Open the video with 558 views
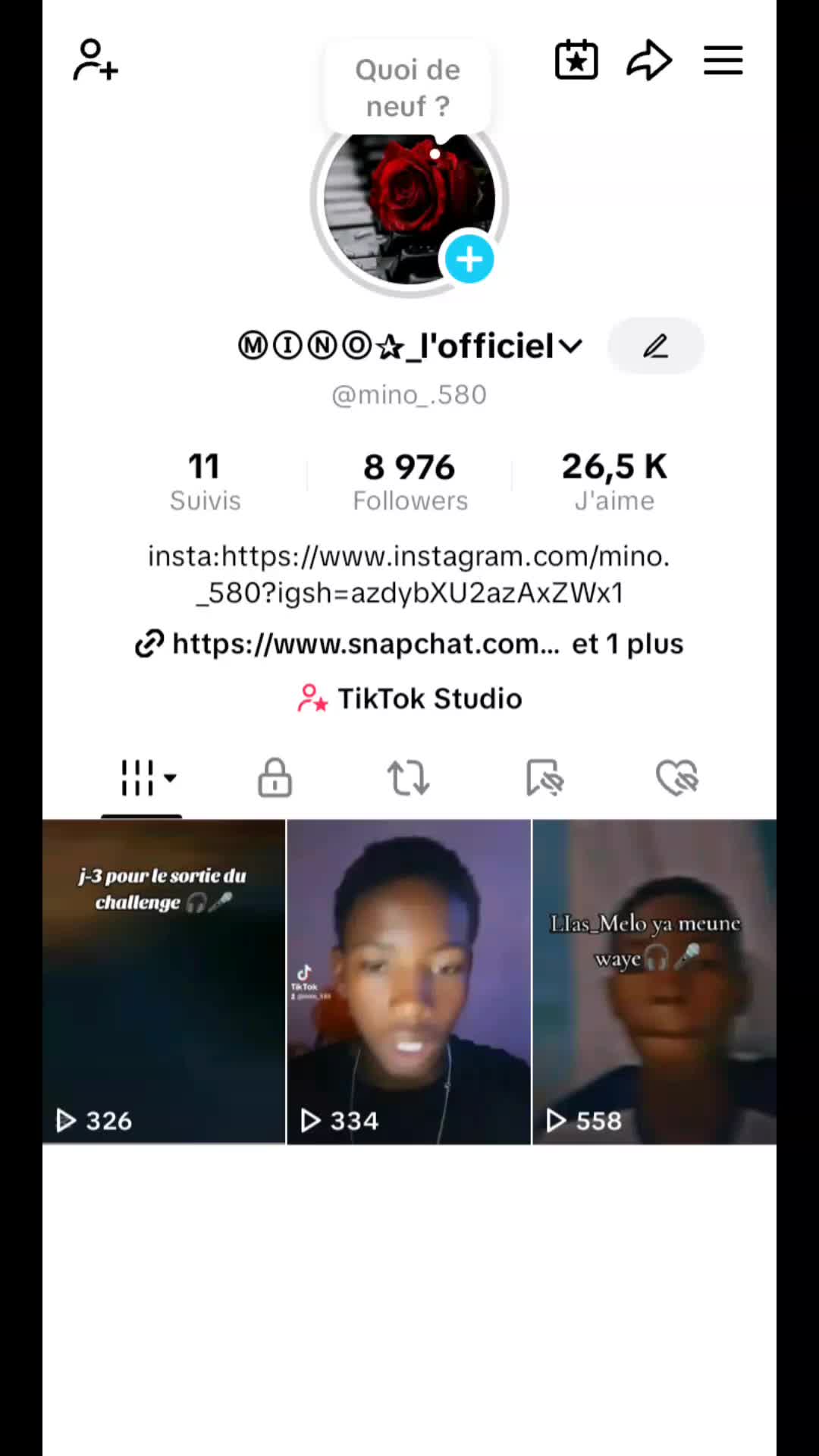Viewport: 819px width, 1456px height. coord(655,981)
